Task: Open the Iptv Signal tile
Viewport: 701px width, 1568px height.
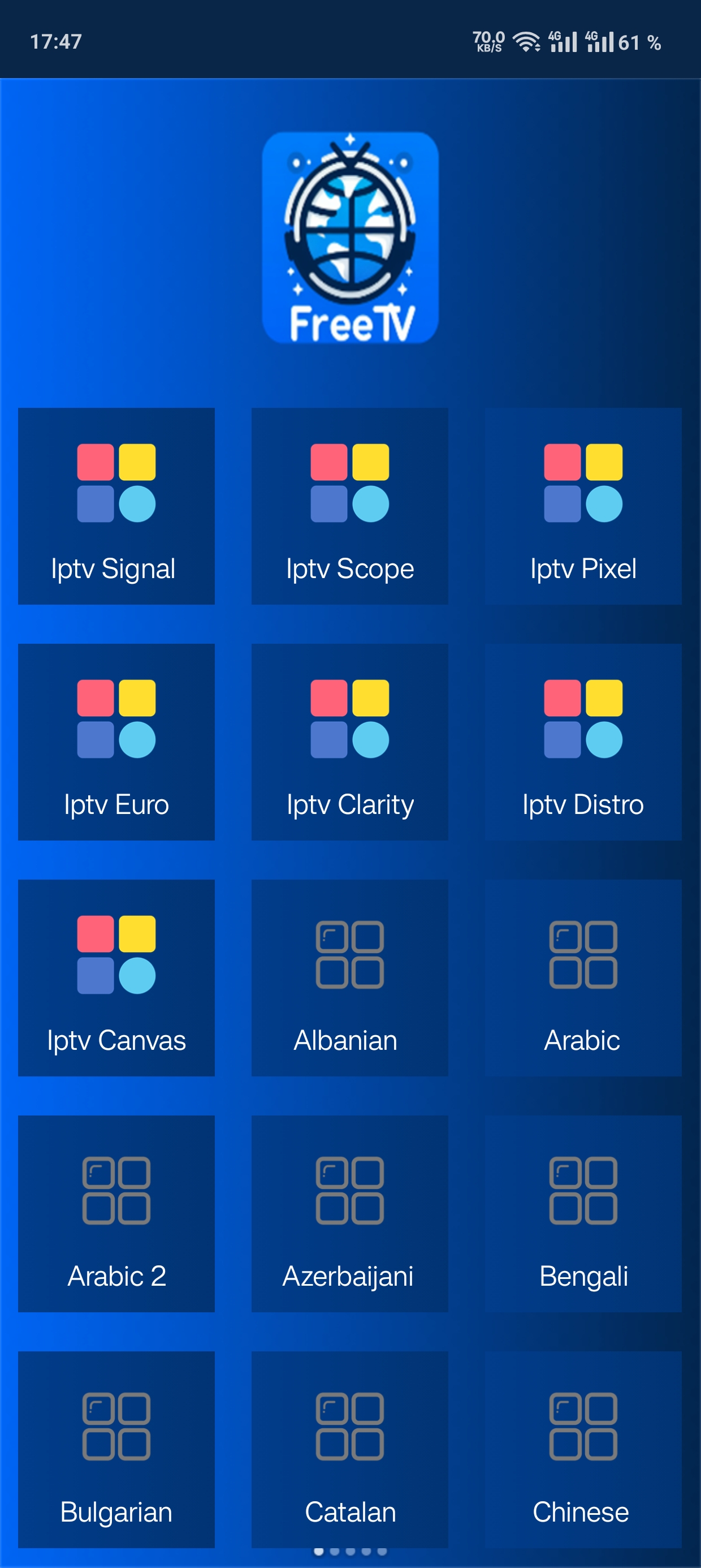Action: [x=116, y=506]
